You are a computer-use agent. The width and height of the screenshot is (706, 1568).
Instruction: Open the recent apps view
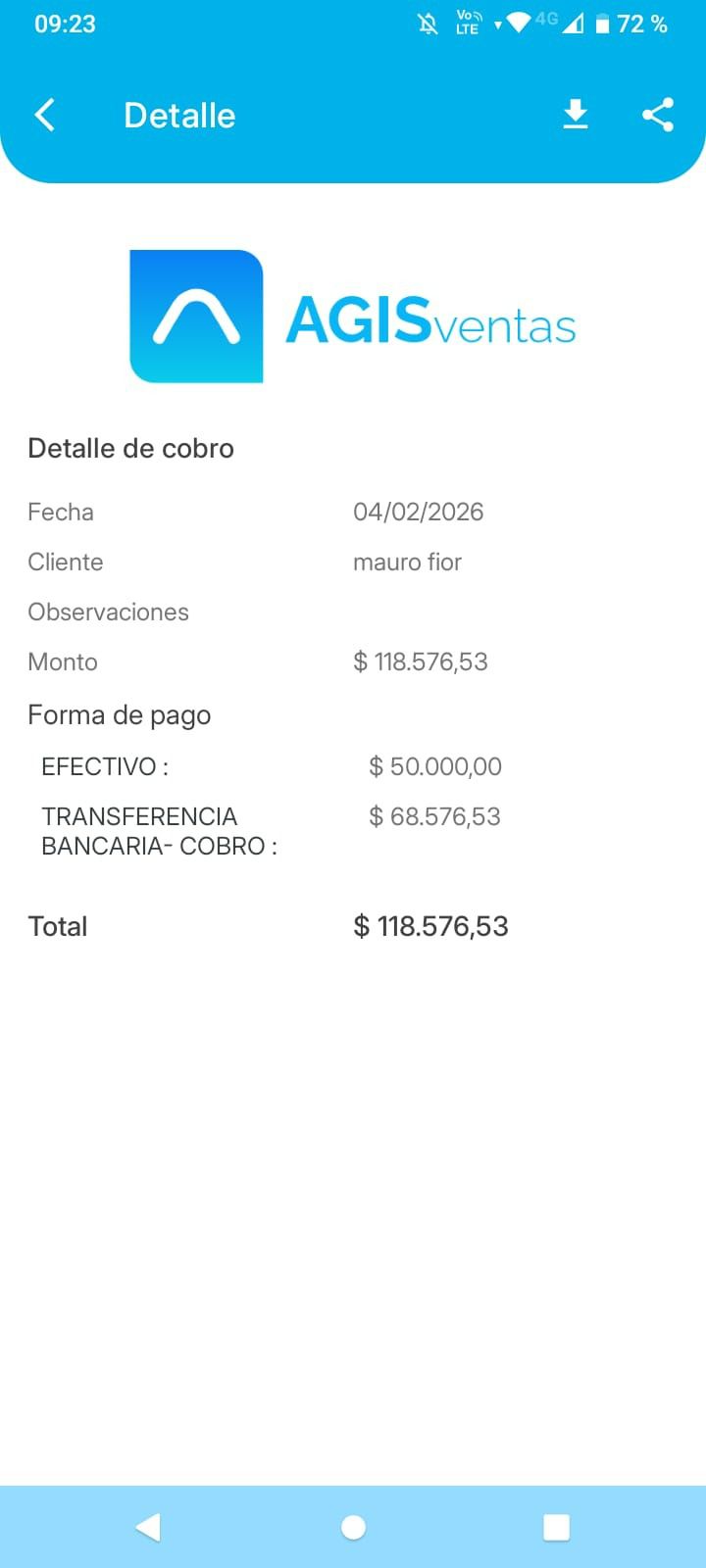point(556,1527)
